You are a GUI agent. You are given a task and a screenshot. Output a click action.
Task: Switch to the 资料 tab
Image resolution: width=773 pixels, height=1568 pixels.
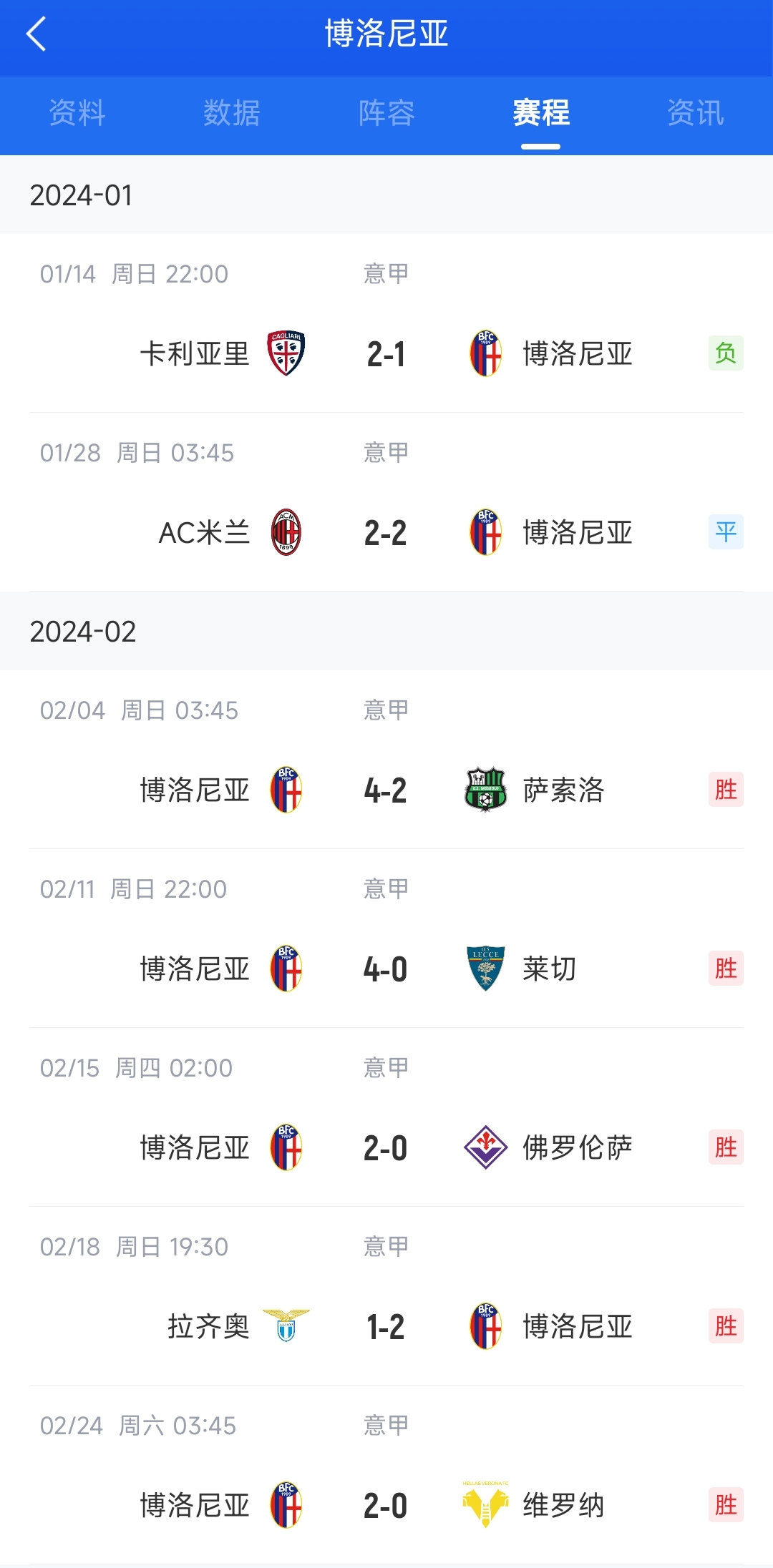coord(77,113)
